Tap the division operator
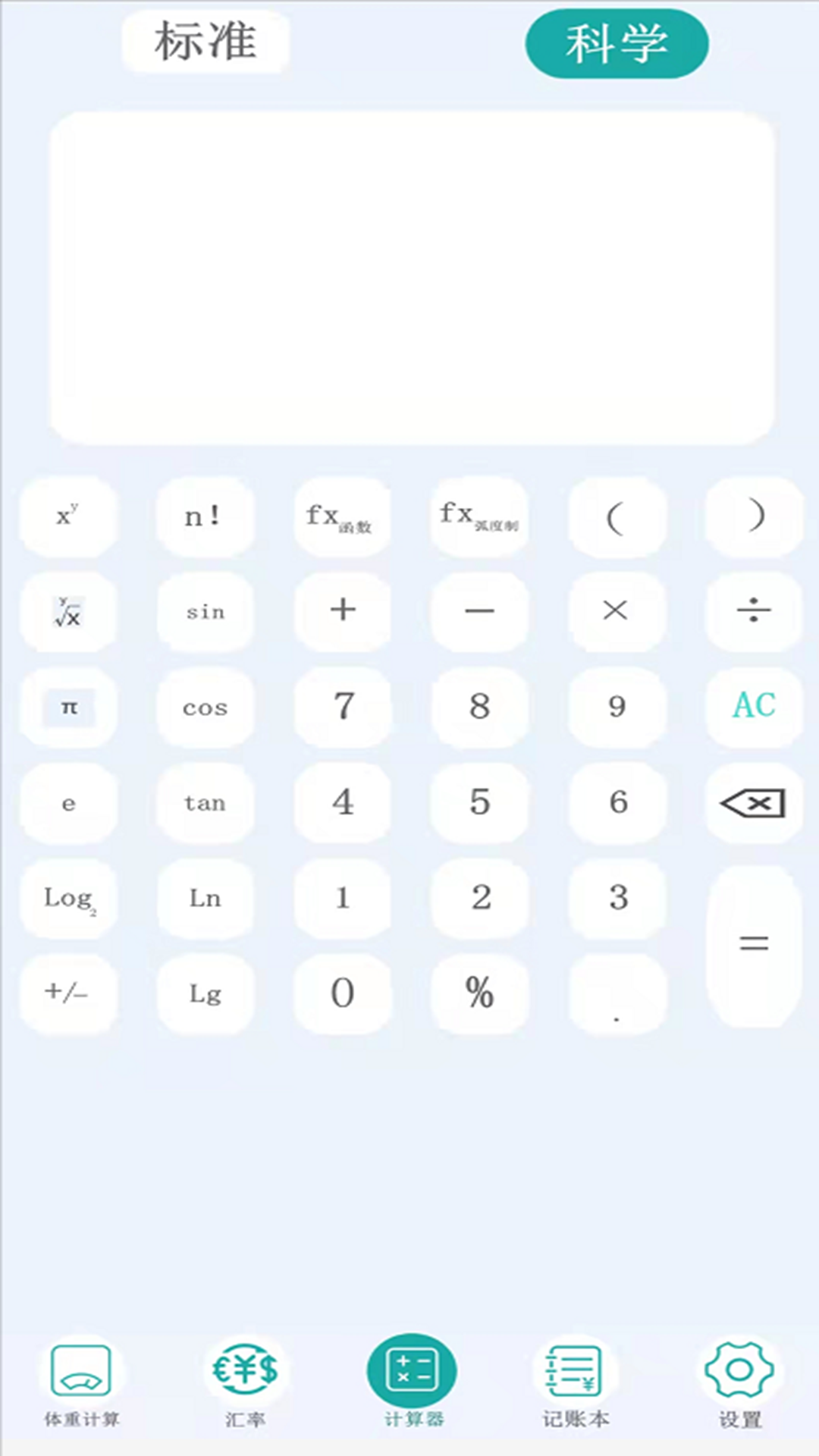Screen dimensions: 819x1456 point(754,611)
